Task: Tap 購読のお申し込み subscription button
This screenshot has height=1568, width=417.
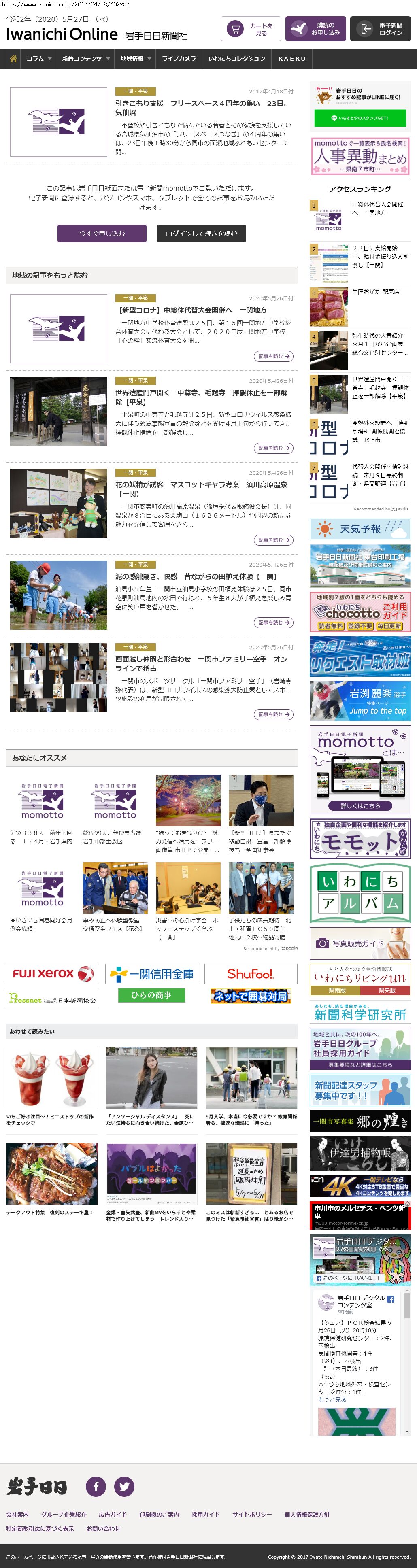Action: 315,29
